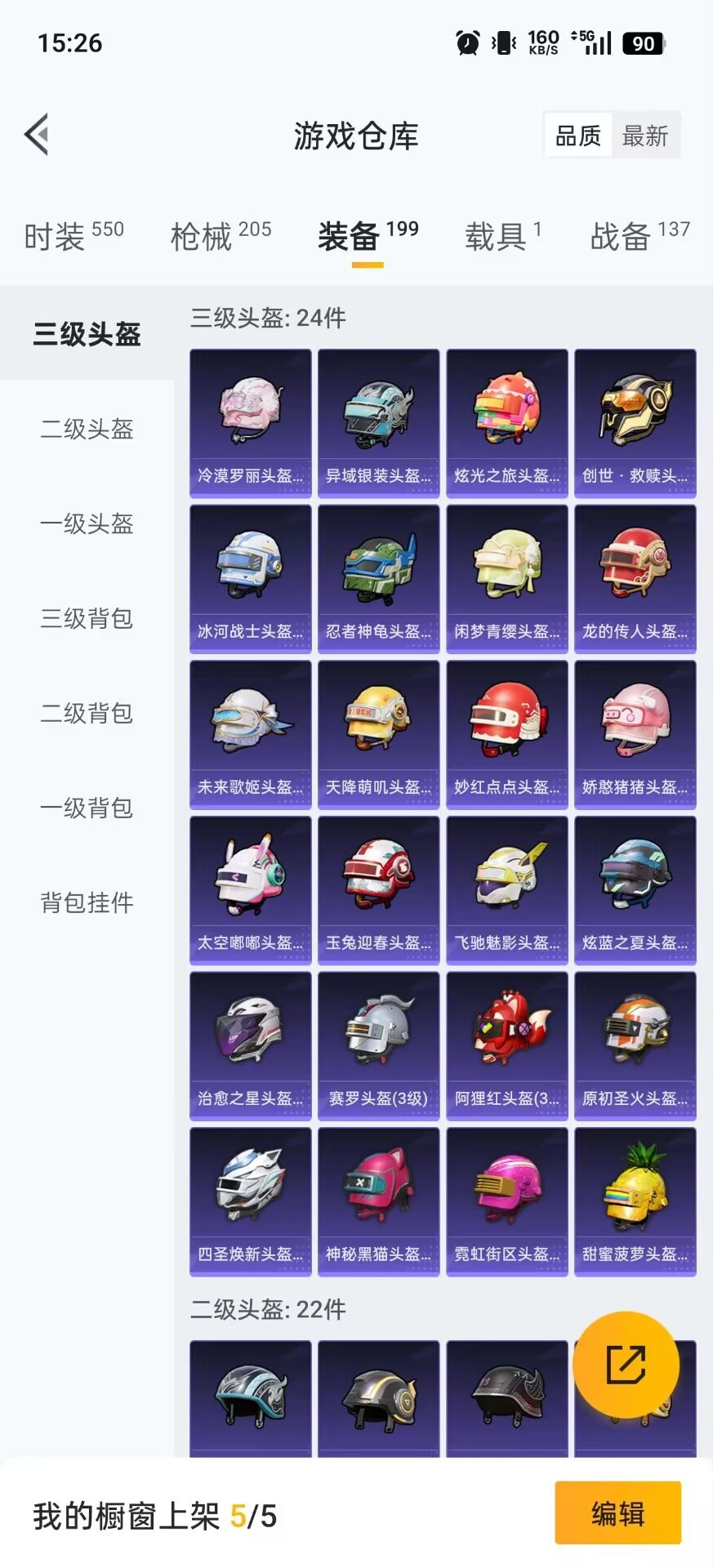Tap the 编辑 button at the bottom
The height and width of the screenshot is (1568, 713).
617,1513
